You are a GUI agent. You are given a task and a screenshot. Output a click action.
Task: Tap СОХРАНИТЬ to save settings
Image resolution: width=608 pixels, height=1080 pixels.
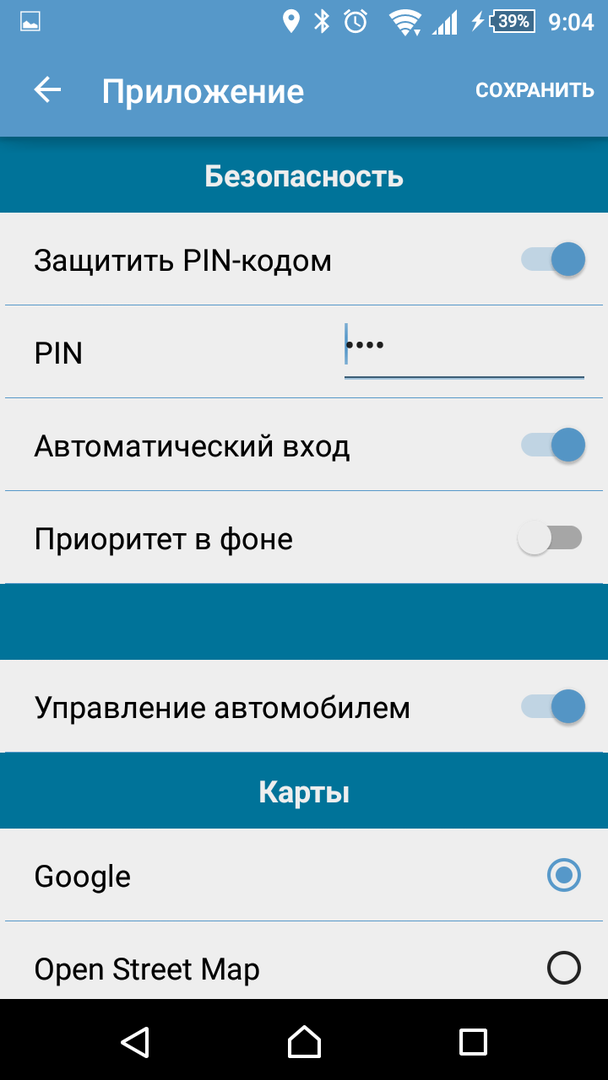[534, 91]
